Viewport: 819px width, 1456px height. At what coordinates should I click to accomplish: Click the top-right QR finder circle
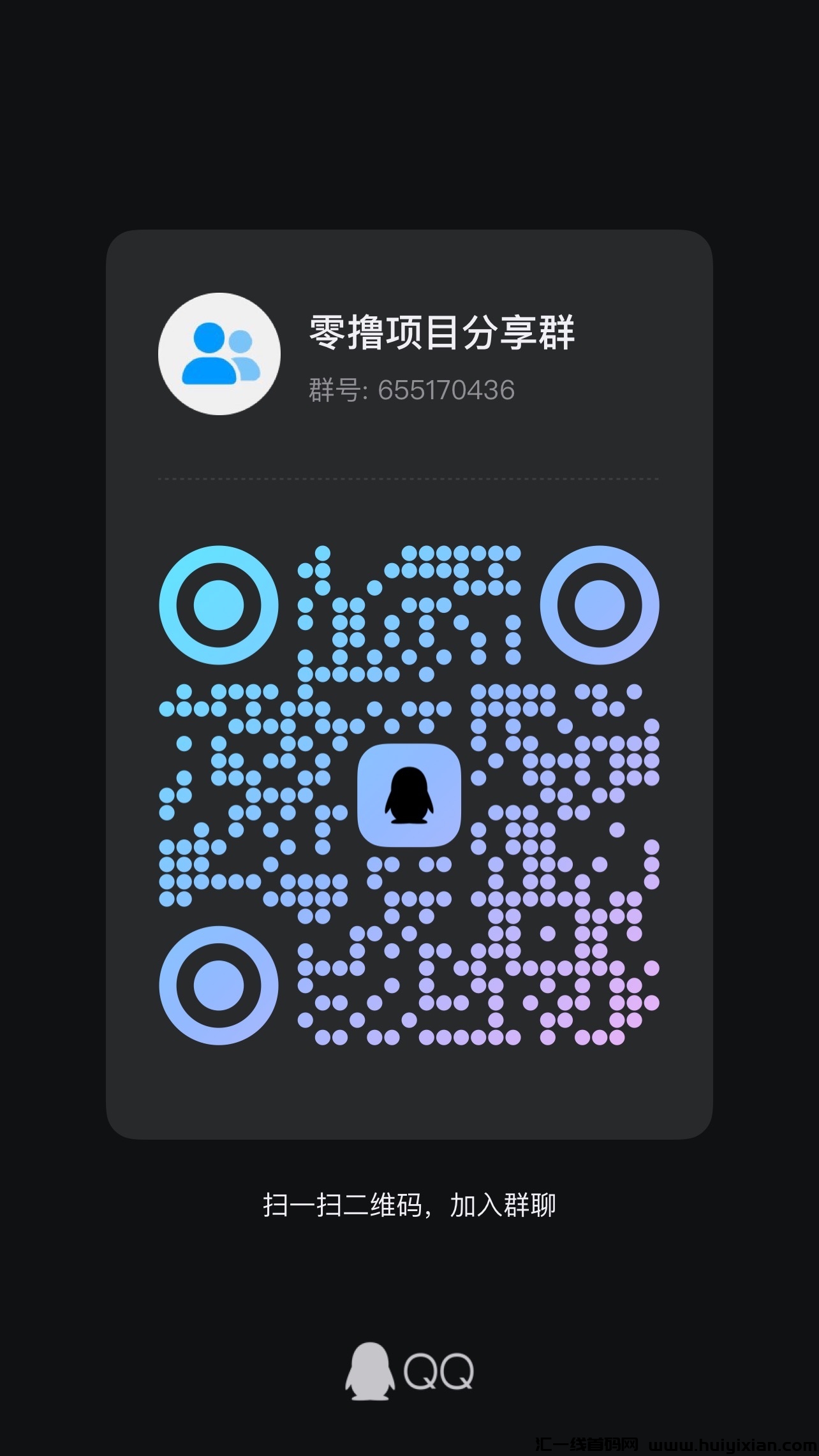[601, 606]
